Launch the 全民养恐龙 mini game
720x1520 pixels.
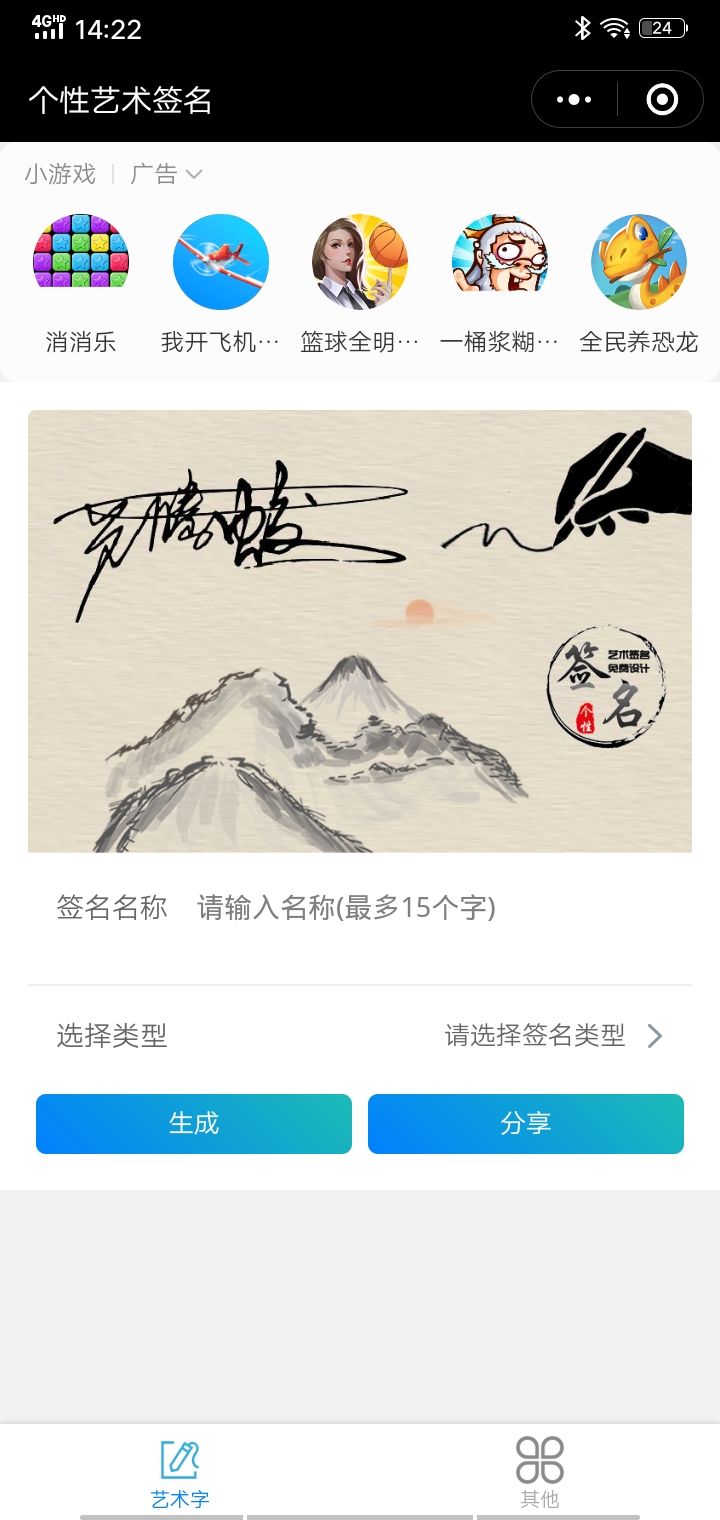coord(639,262)
